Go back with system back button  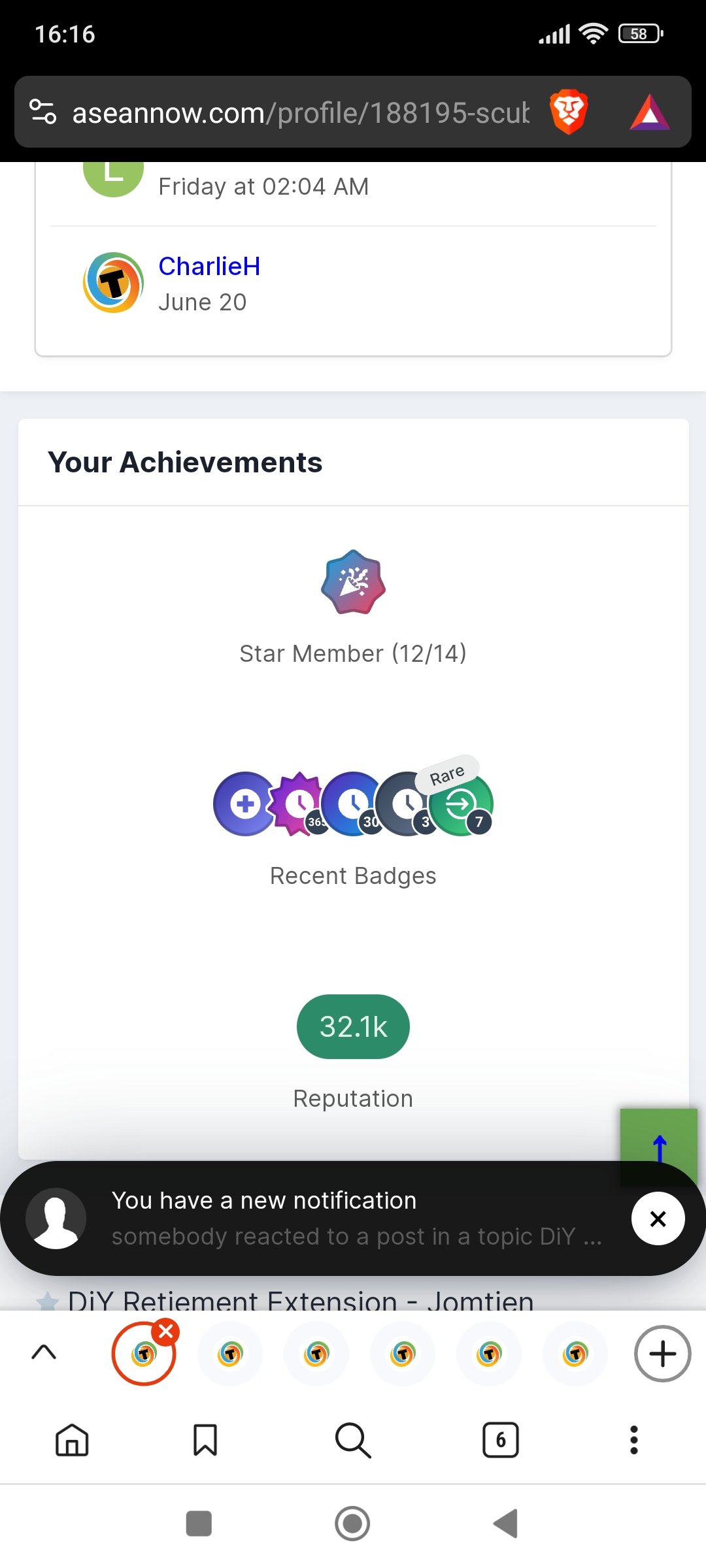click(506, 1524)
